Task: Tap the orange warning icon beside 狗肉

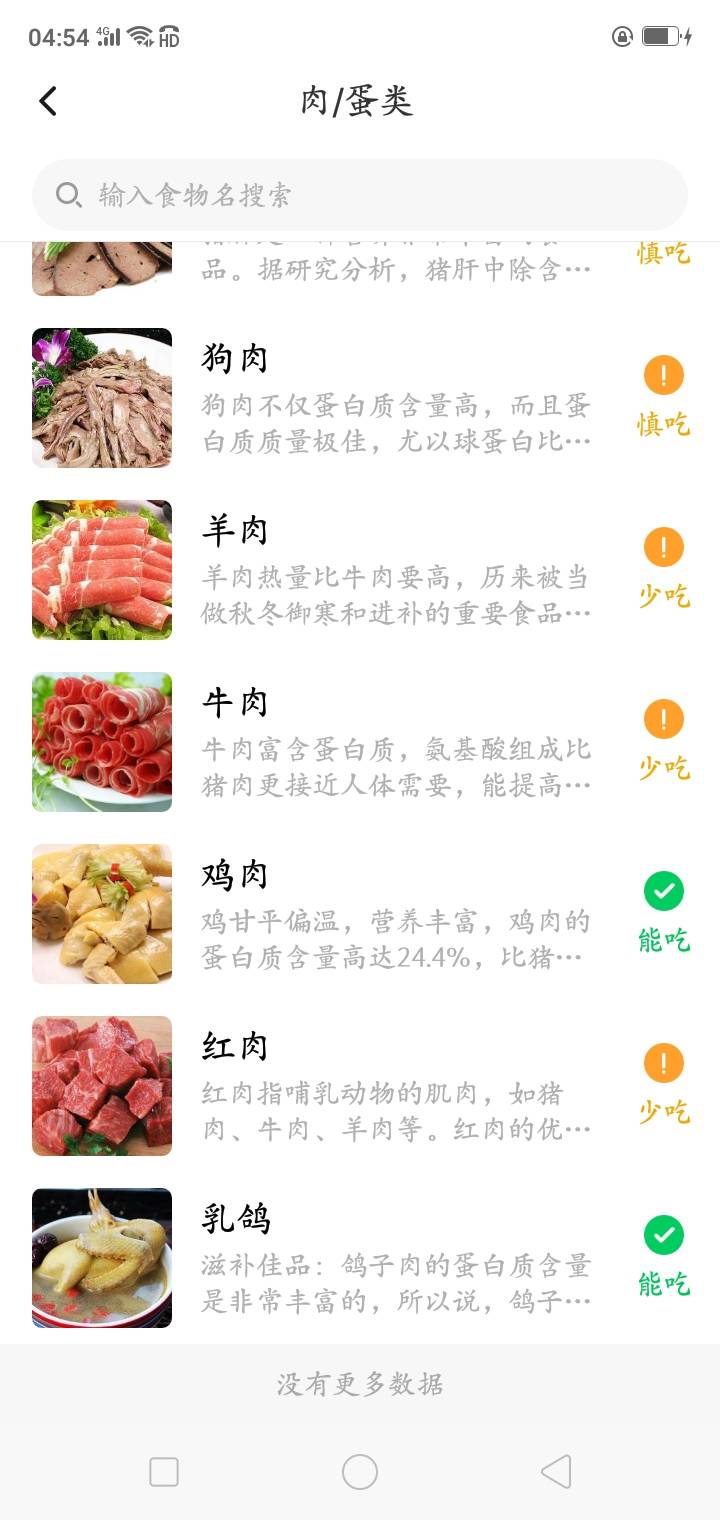Action: point(663,373)
